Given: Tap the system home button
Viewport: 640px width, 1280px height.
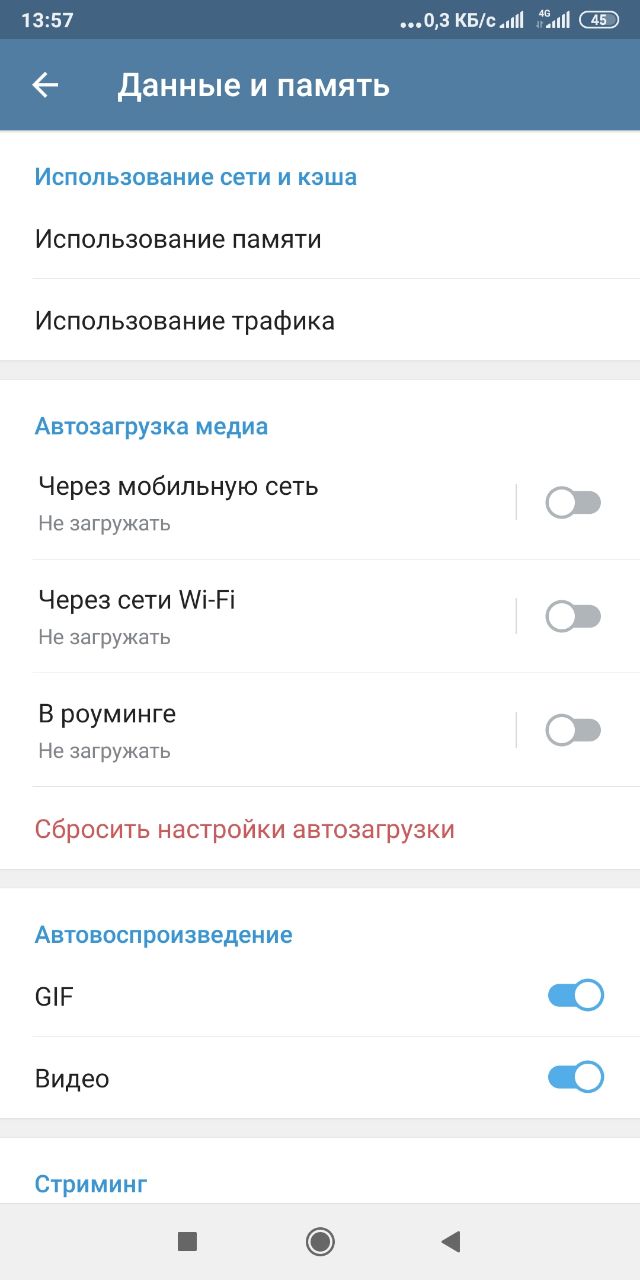Looking at the screenshot, I should 320,1242.
